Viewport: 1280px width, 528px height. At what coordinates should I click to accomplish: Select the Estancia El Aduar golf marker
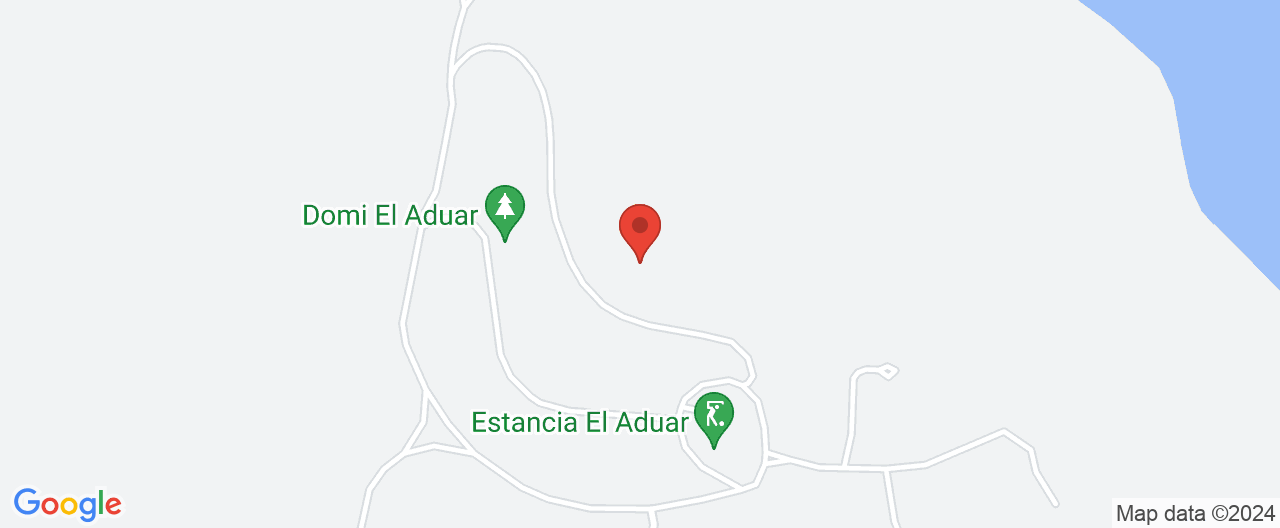click(714, 415)
